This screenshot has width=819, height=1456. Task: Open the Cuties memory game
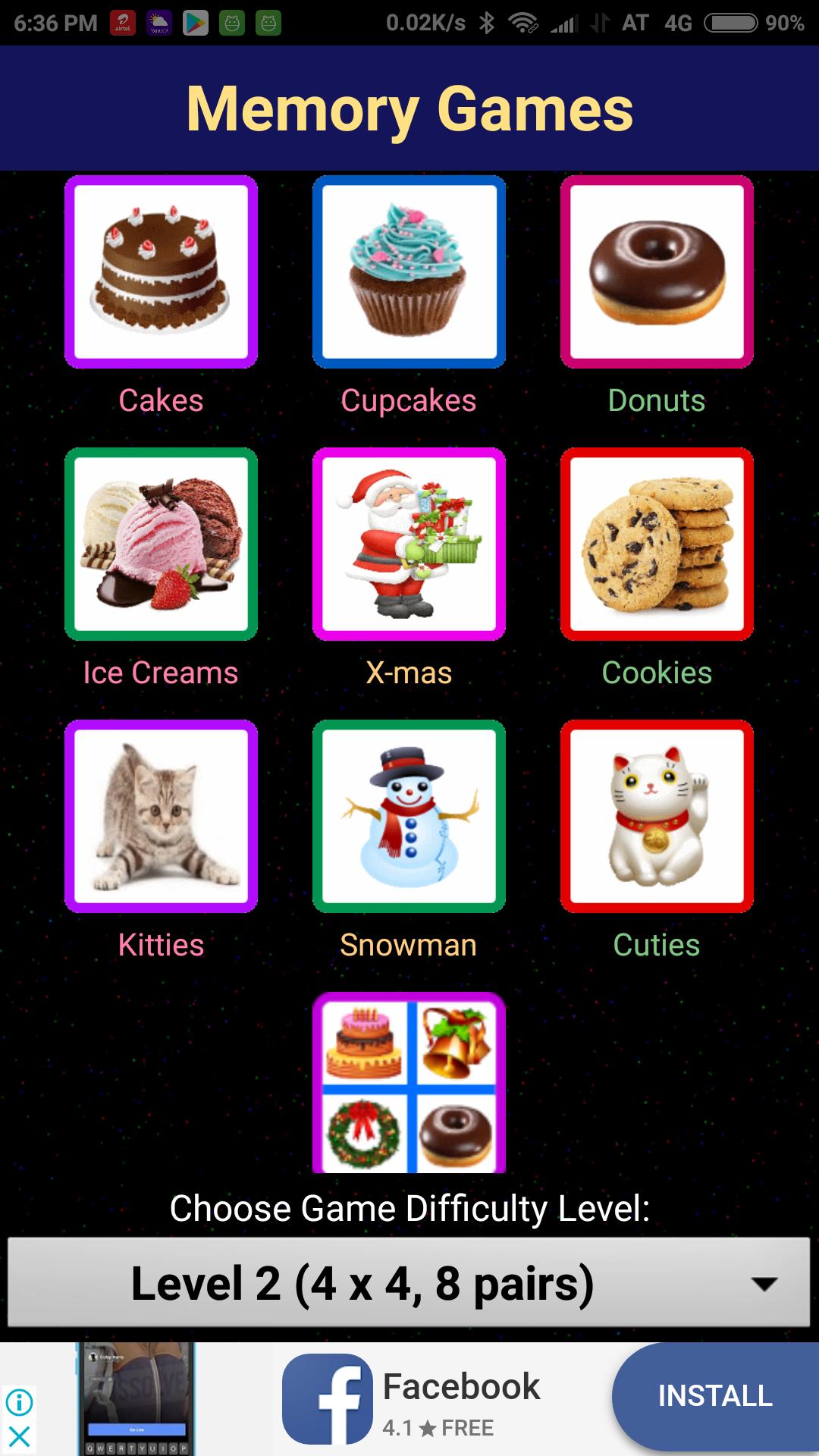tap(657, 816)
